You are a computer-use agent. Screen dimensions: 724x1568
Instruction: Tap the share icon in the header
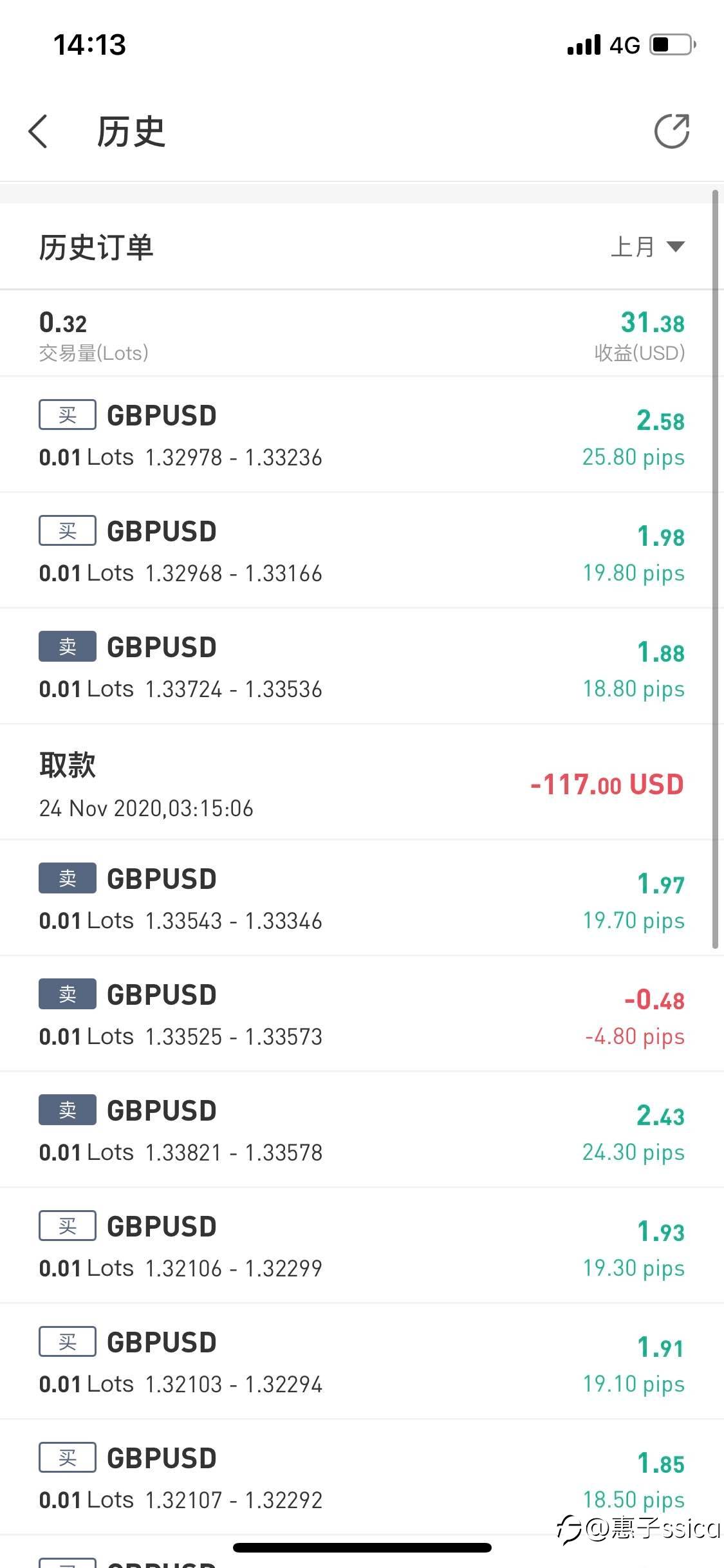pos(672,131)
